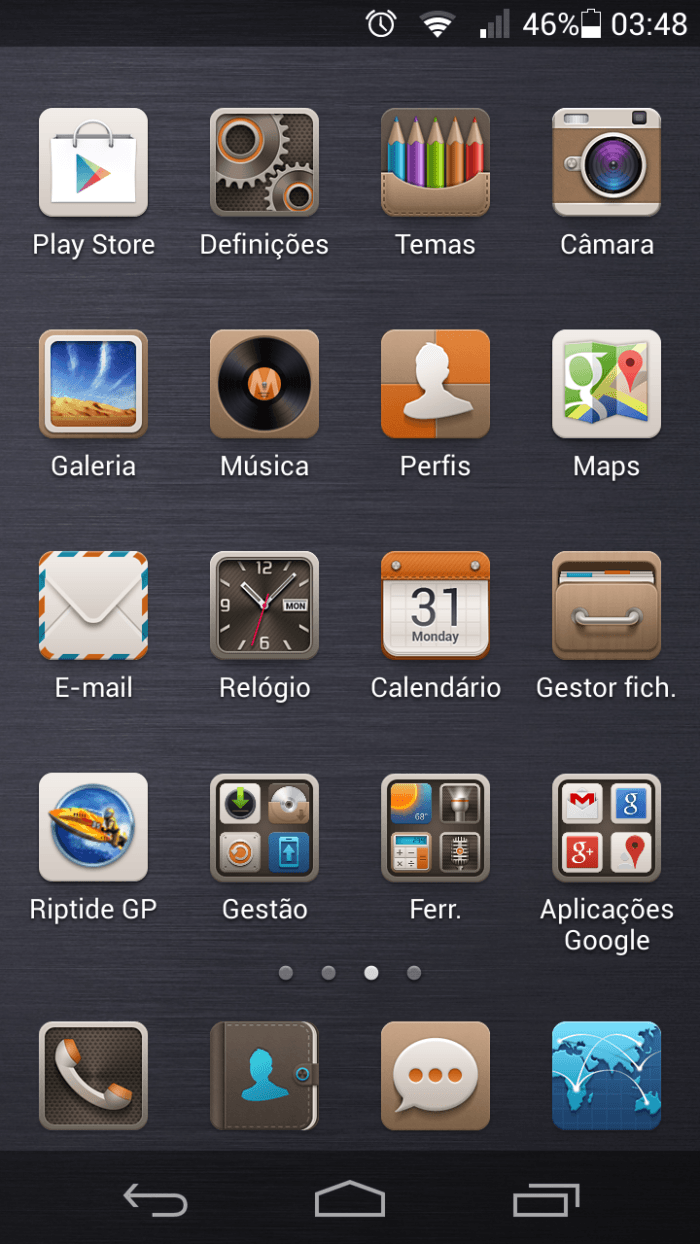Screen dimensions: 700x1244
Task: Expand the Gestão folder
Action: coord(264,827)
